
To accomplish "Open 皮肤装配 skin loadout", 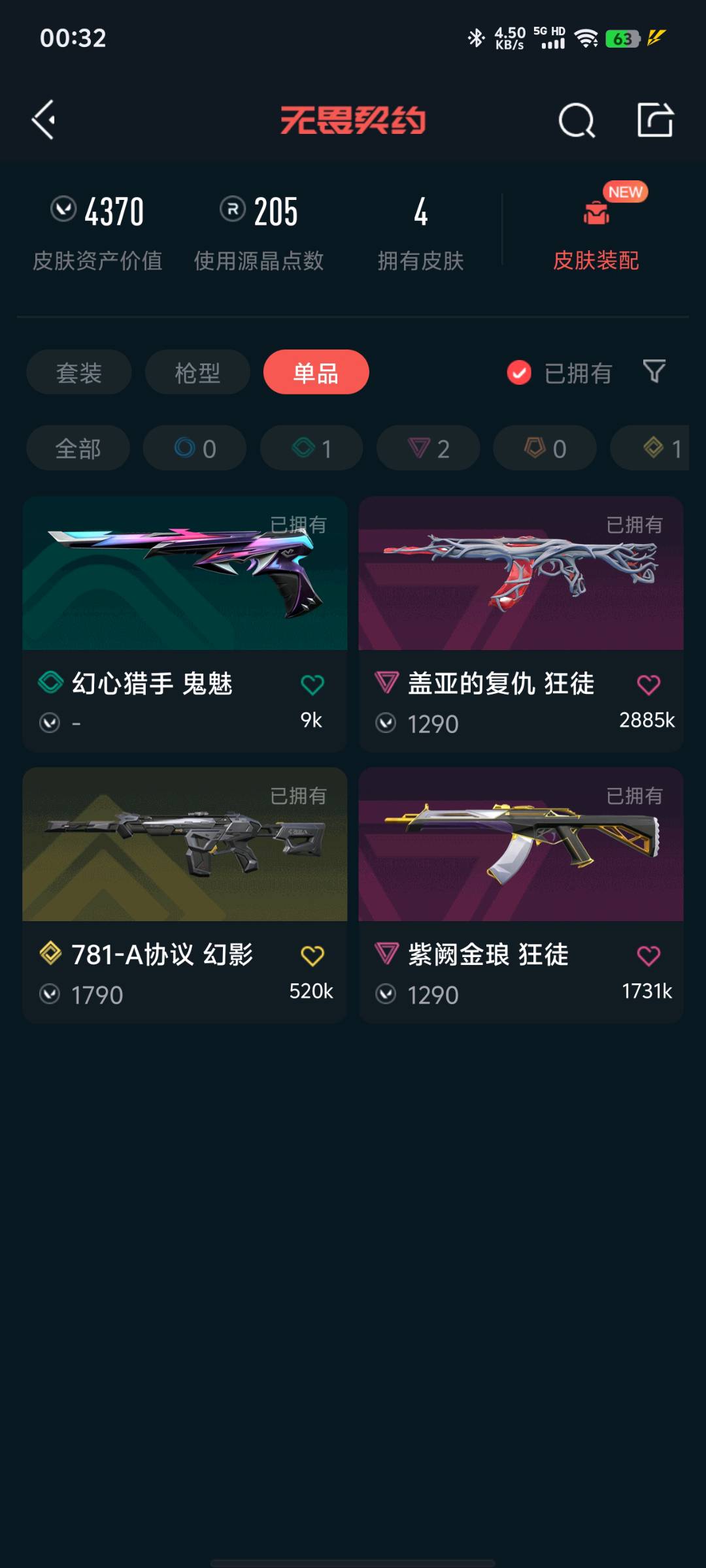I will point(596,229).
